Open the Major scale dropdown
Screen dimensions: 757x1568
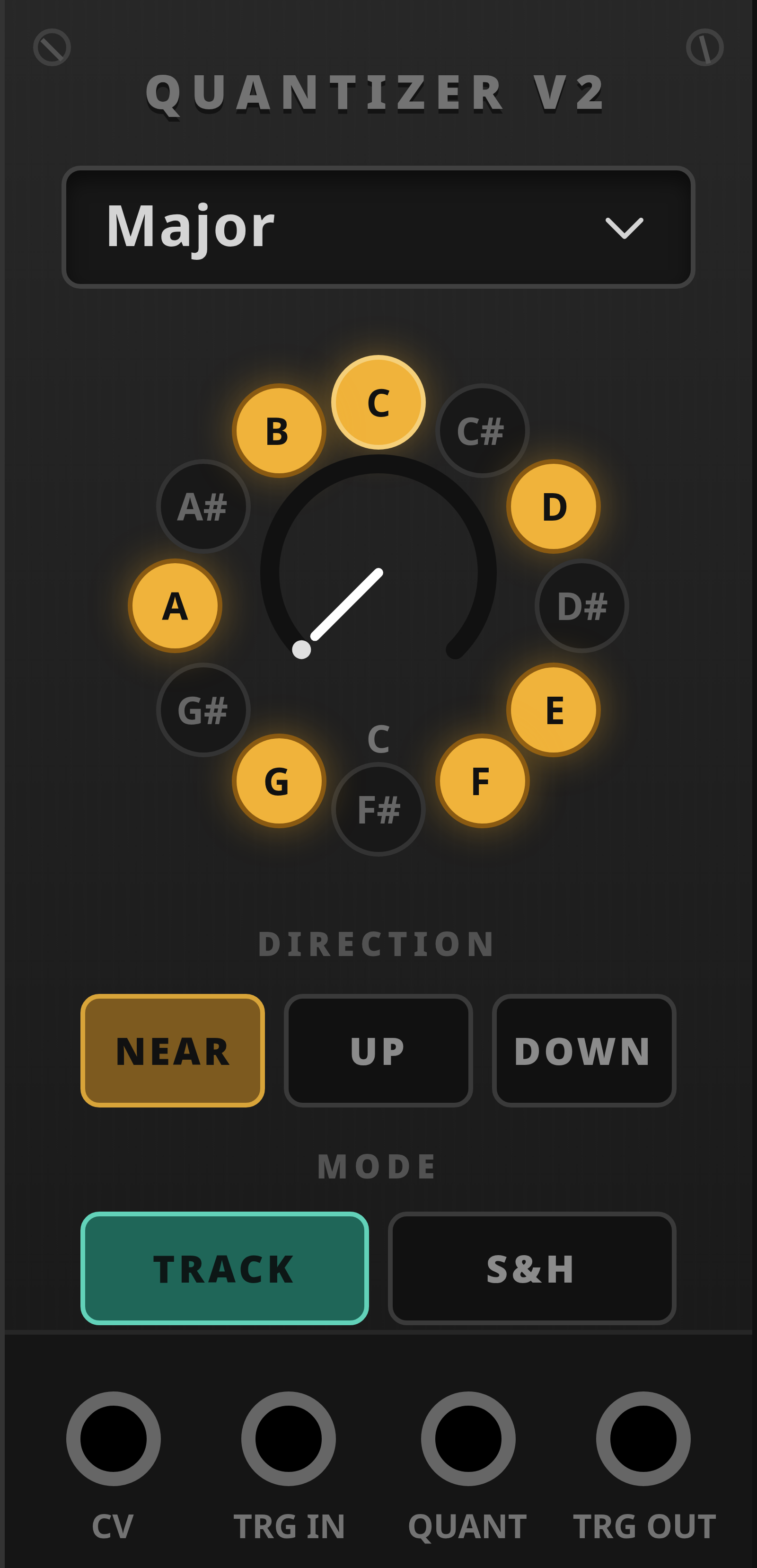pyautogui.click(x=378, y=227)
